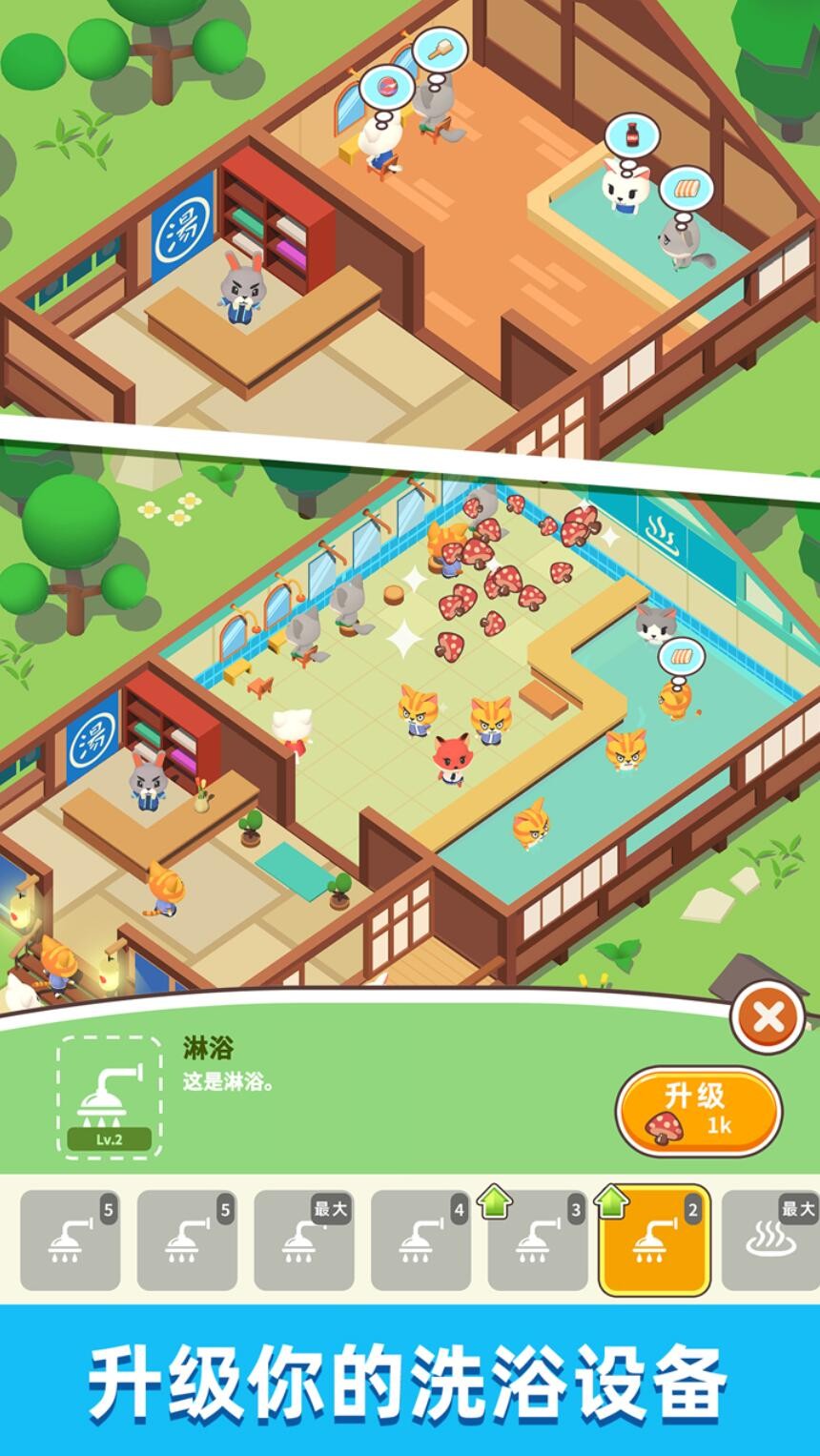Open the highlighted orange shower slot

653,1240
